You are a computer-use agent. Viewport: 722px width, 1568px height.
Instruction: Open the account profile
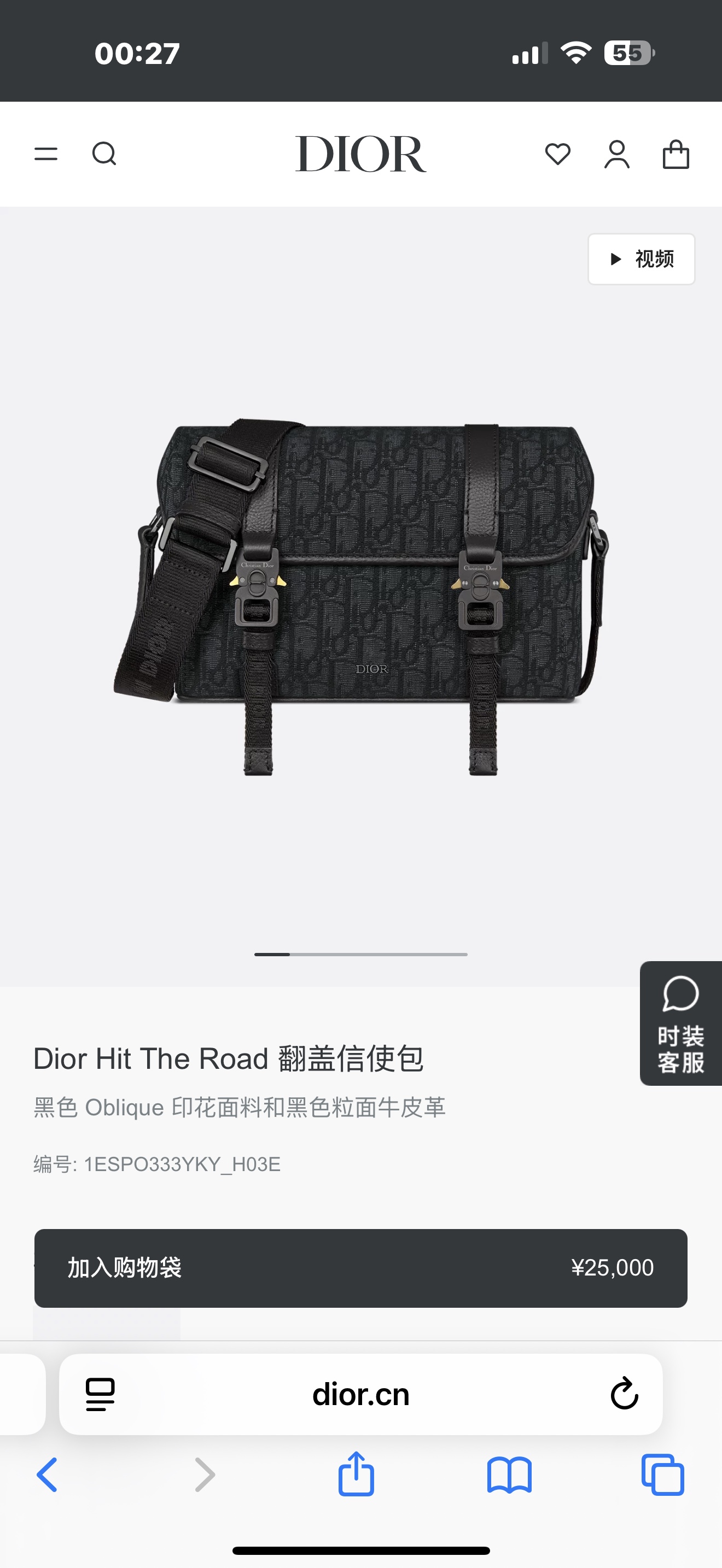point(616,154)
